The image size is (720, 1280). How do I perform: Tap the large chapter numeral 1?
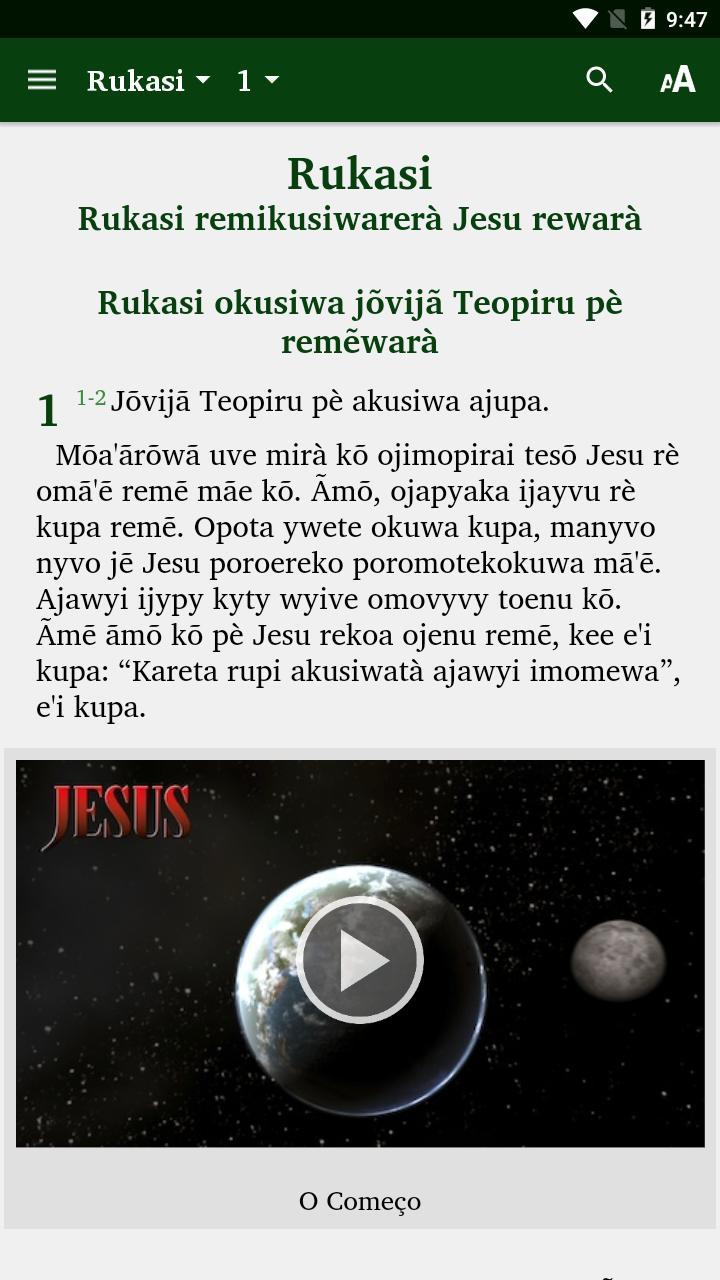tap(44, 405)
